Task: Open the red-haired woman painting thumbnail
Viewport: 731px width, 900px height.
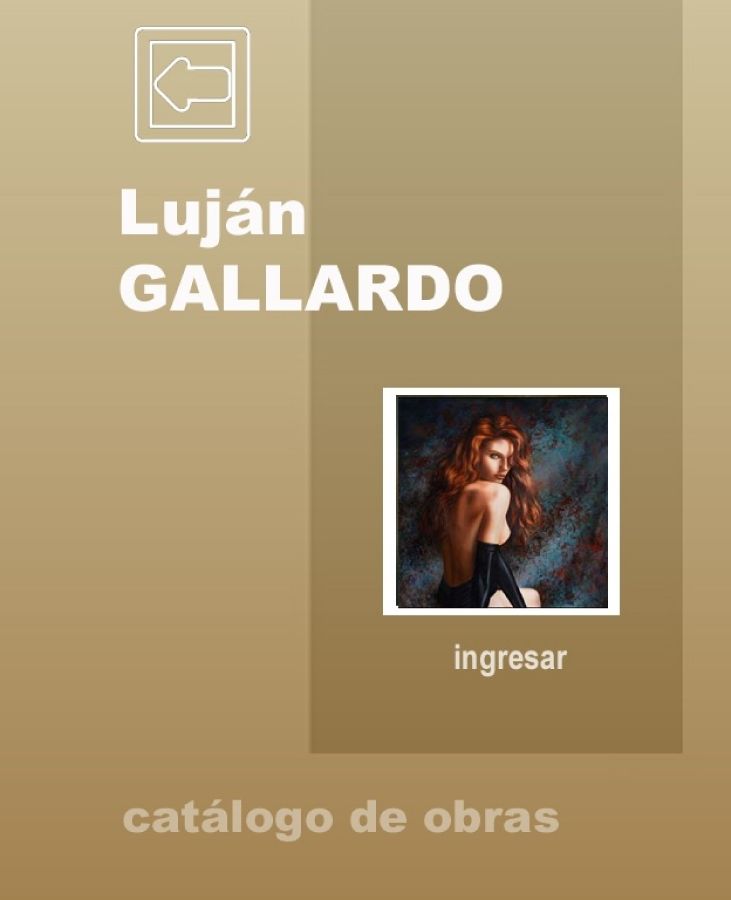Action: pyautogui.click(x=501, y=501)
